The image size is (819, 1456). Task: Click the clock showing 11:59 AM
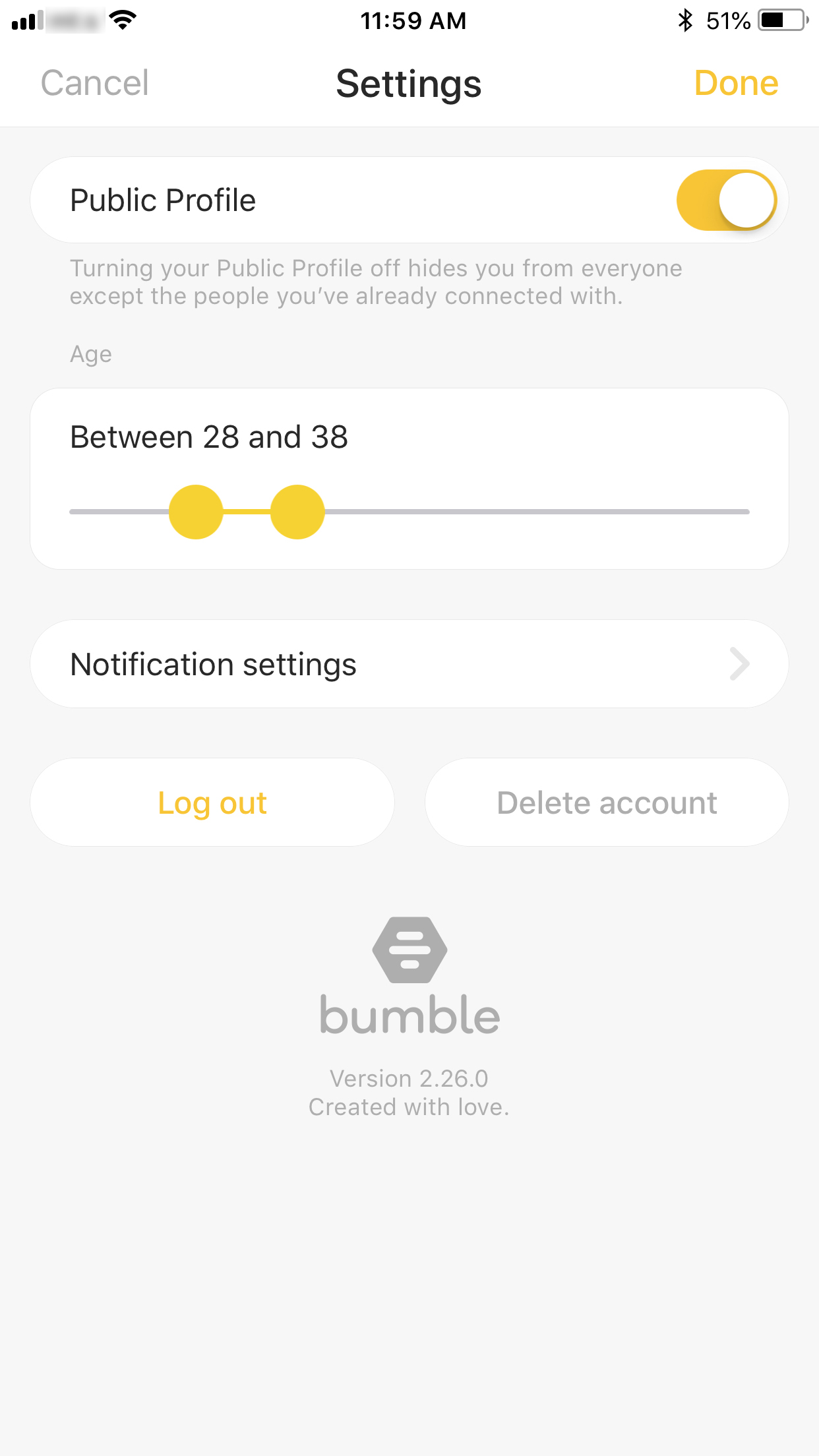(x=413, y=20)
